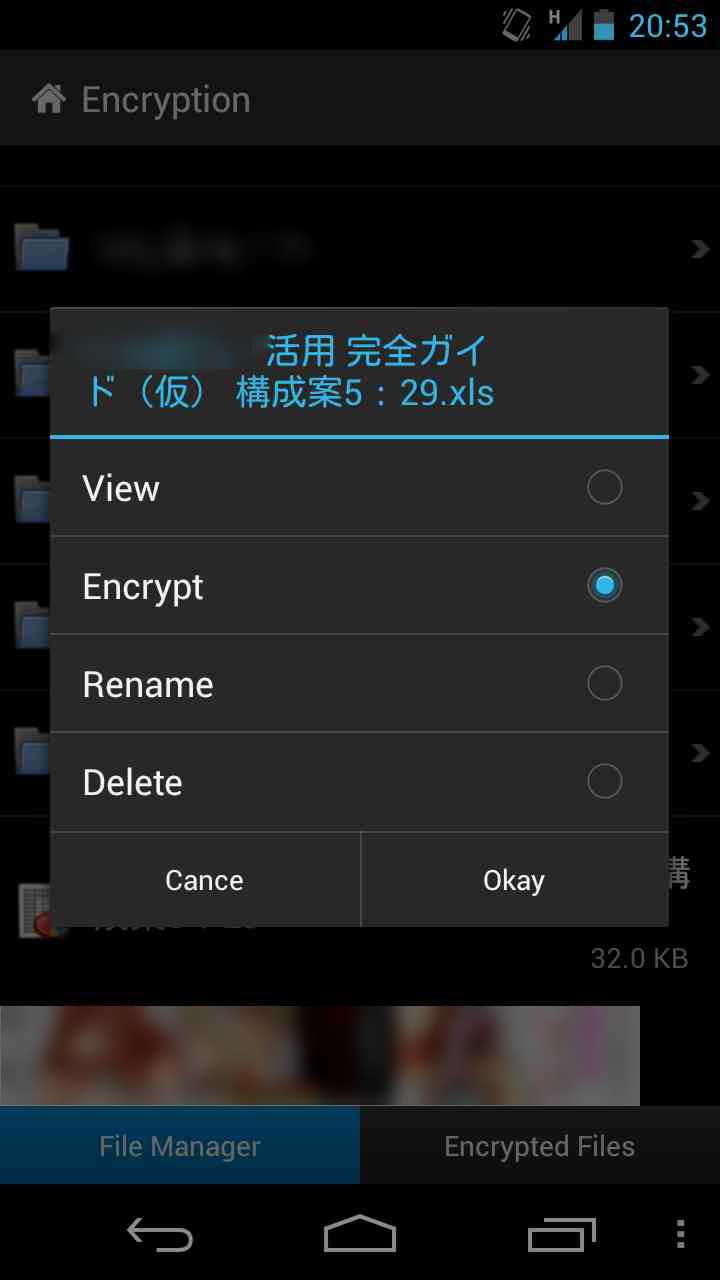This screenshot has width=720, height=1280.
Task: Select the View option
Action: tap(359, 488)
